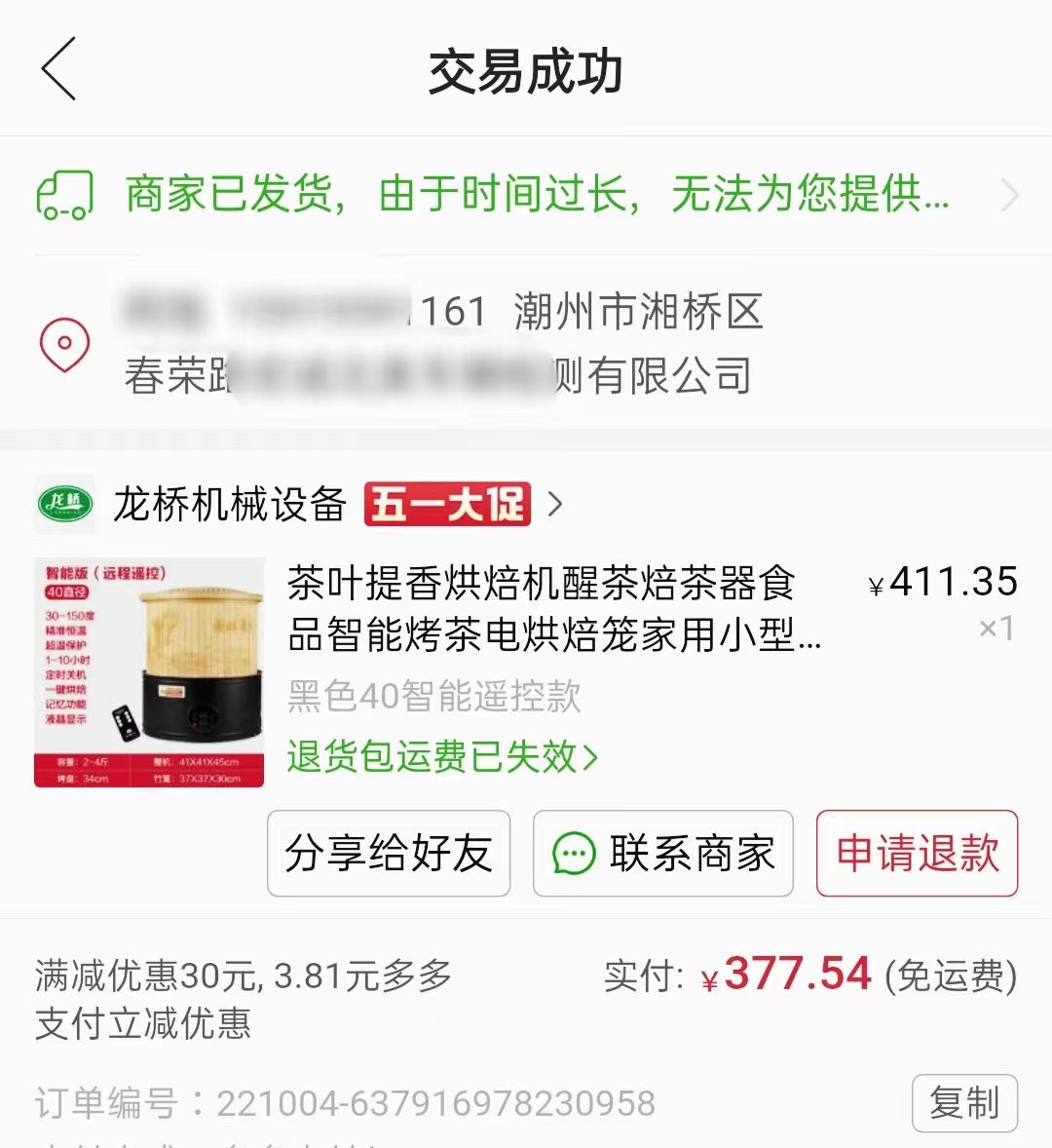Image resolution: width=1052 pixels, height=1148 pixels.
Task: Click the back arrow on 交易成功 page
Action: click(58, 70)
